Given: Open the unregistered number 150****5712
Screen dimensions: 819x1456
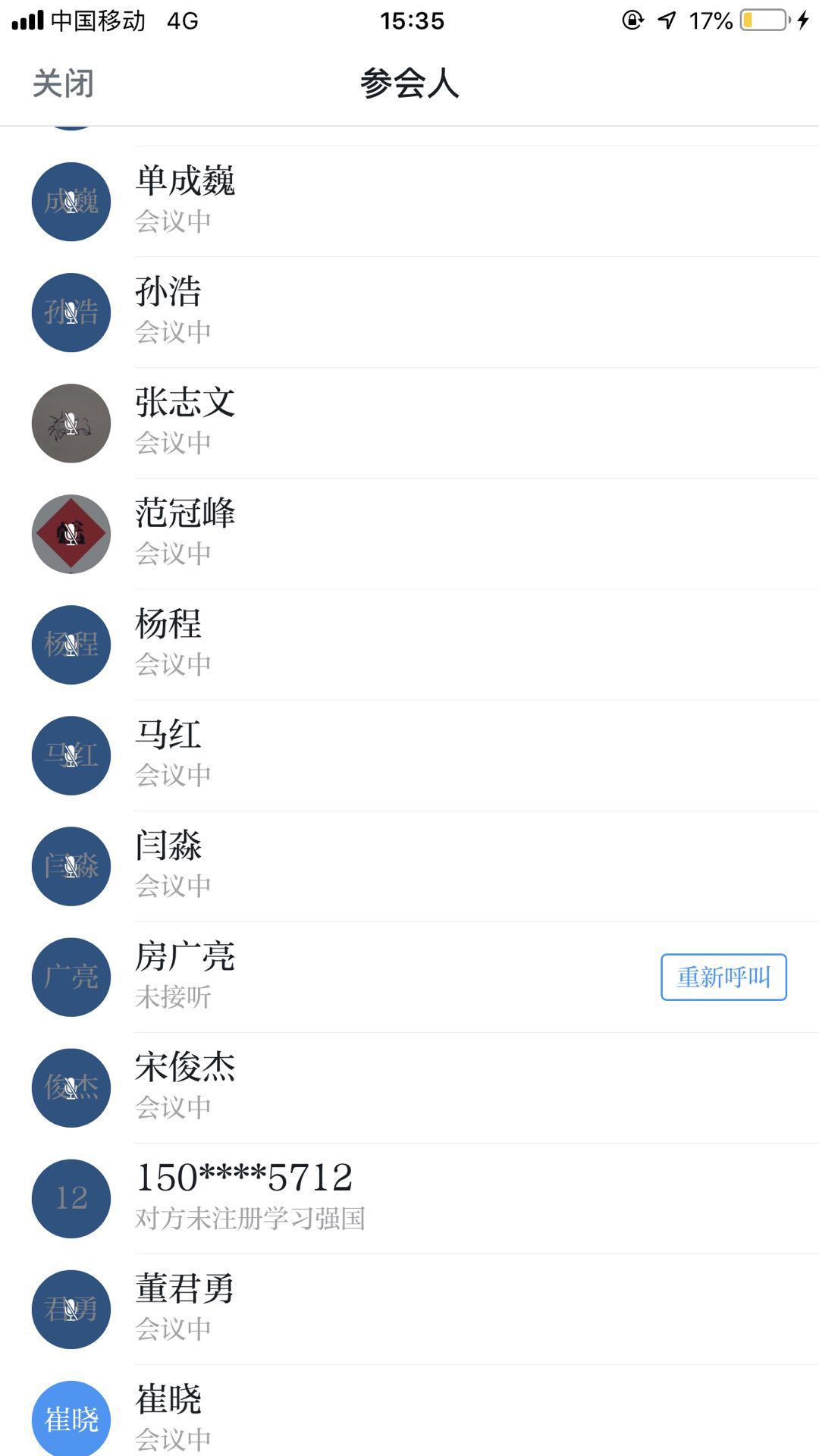Looking at the screenshot, I should [409, 1198].
